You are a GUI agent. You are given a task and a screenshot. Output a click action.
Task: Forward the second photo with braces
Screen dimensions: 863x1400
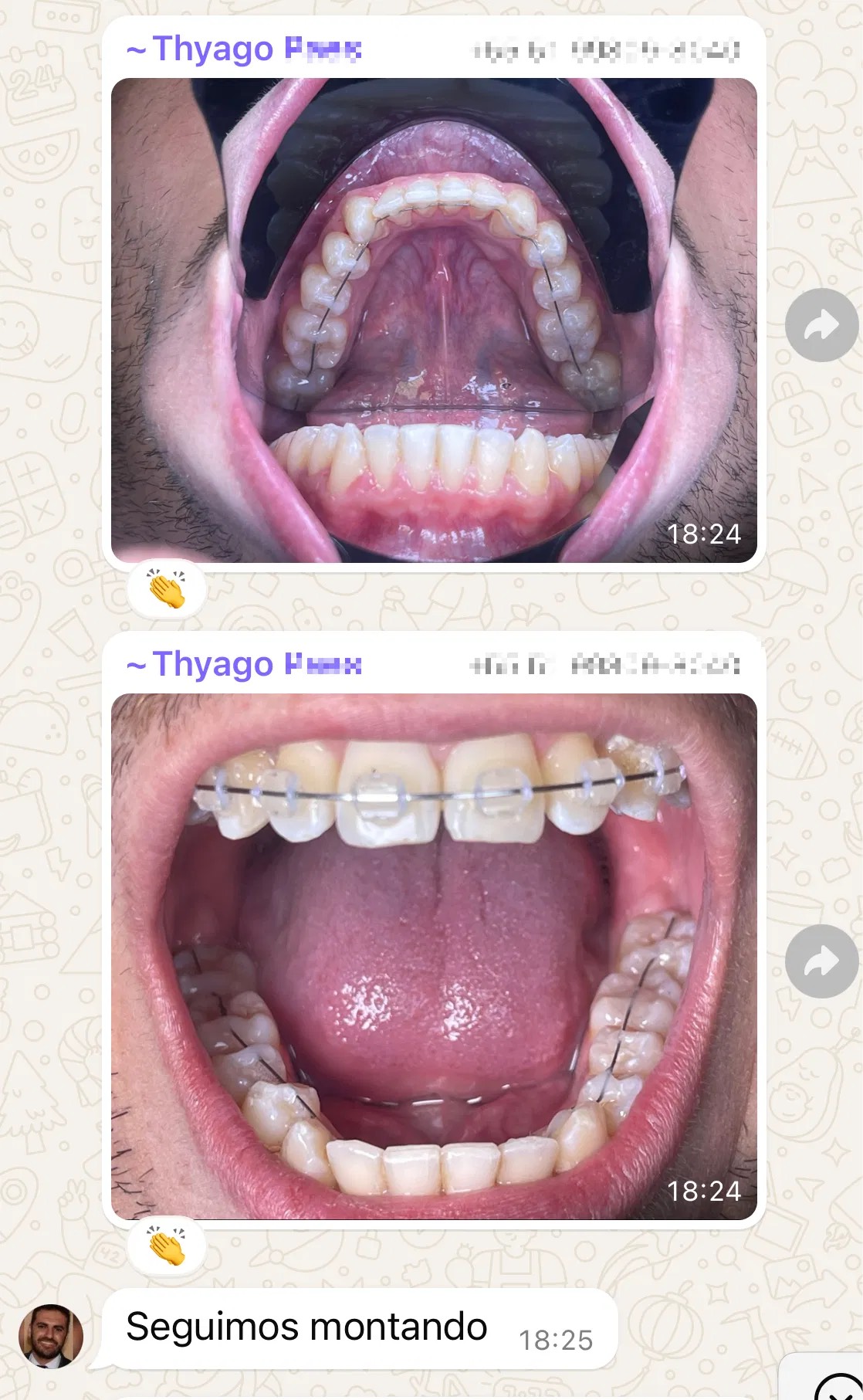pyautogui.click(x=821, y=961)
